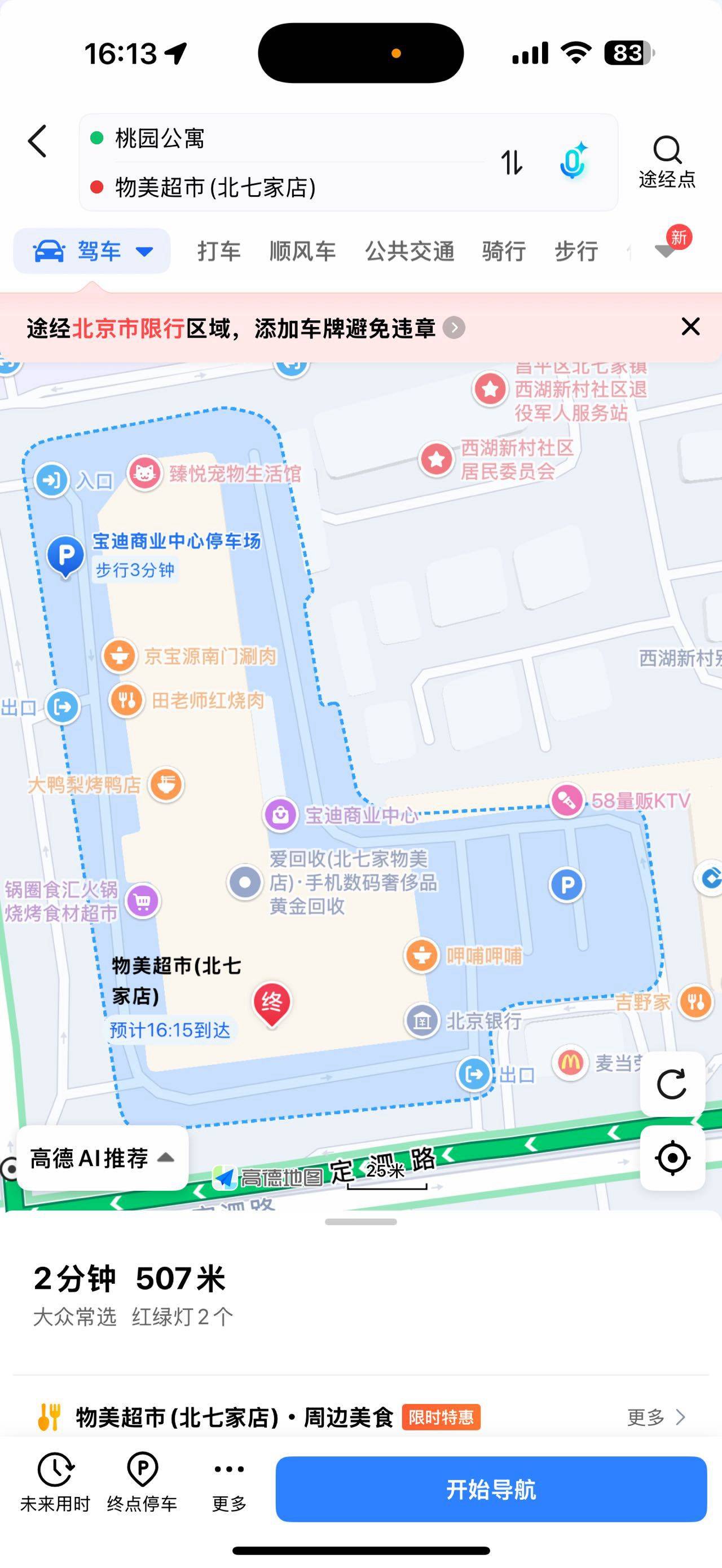722x1568 pixels.
Task: Refresh the route on the map
Action: pos(672,1084)
